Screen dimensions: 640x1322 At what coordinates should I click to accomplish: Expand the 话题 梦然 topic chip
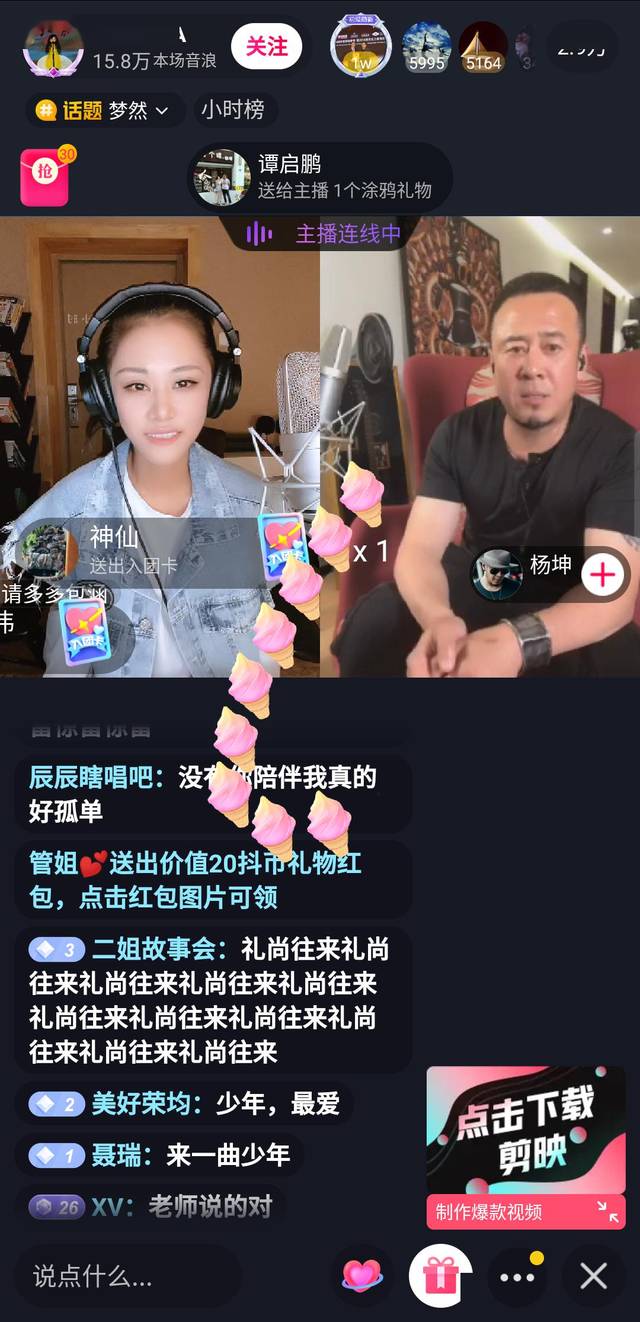pos(105,110)
